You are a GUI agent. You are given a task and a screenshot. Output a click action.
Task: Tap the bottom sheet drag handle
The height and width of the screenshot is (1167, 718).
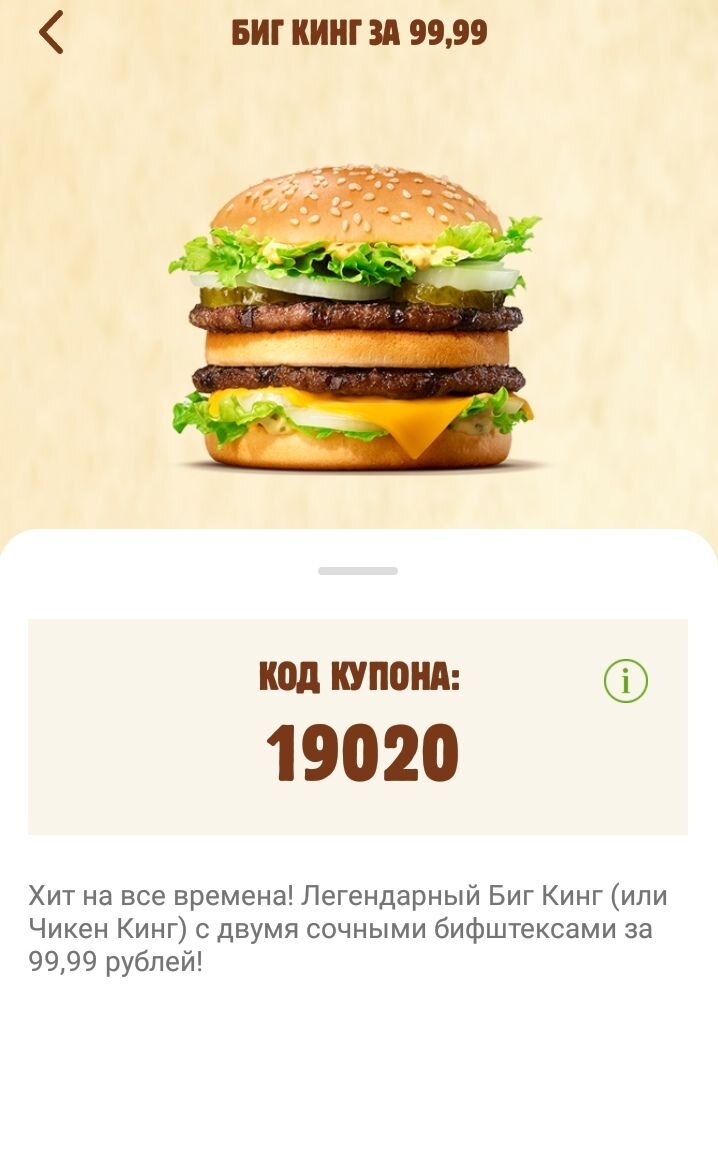tap(358, 571)
